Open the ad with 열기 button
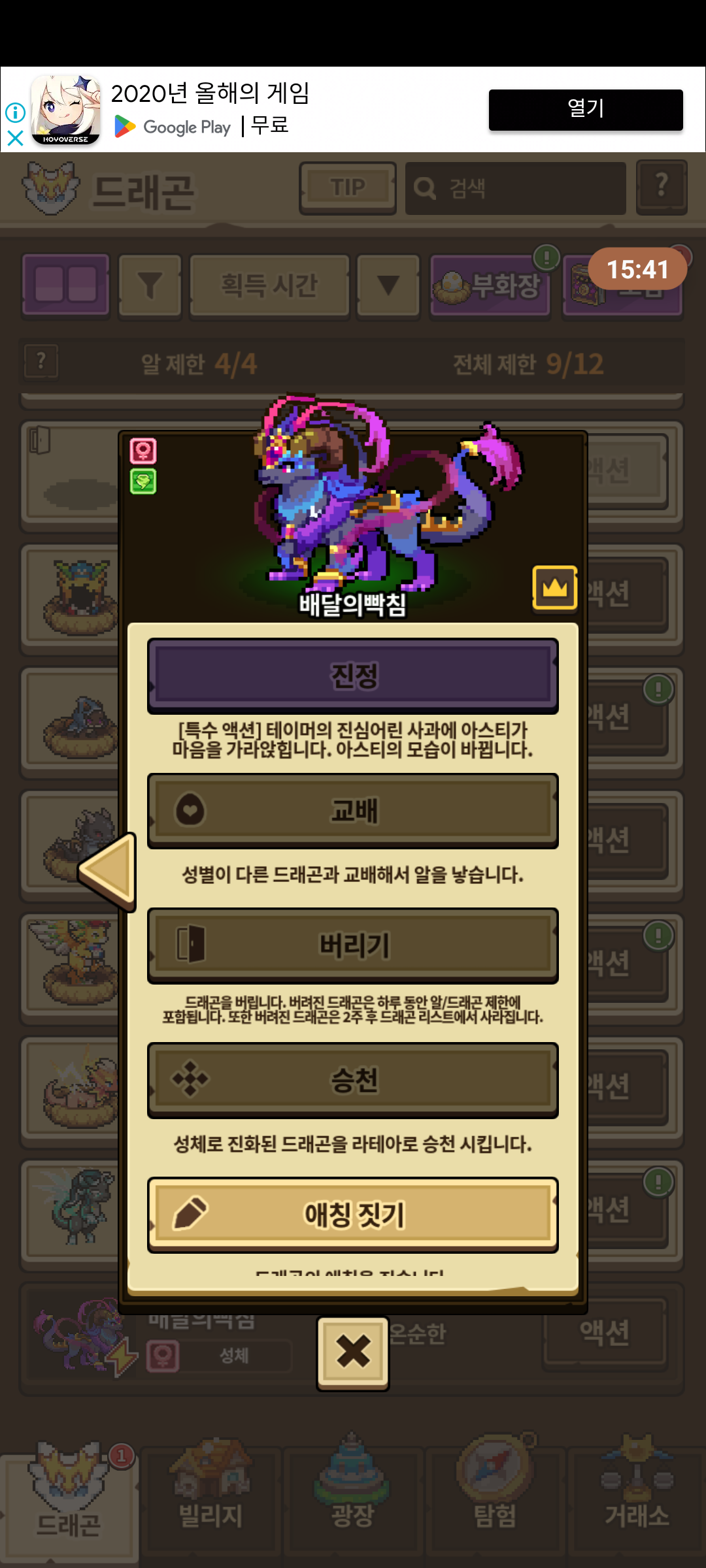The image size is (706, 1568). [586, 109]
